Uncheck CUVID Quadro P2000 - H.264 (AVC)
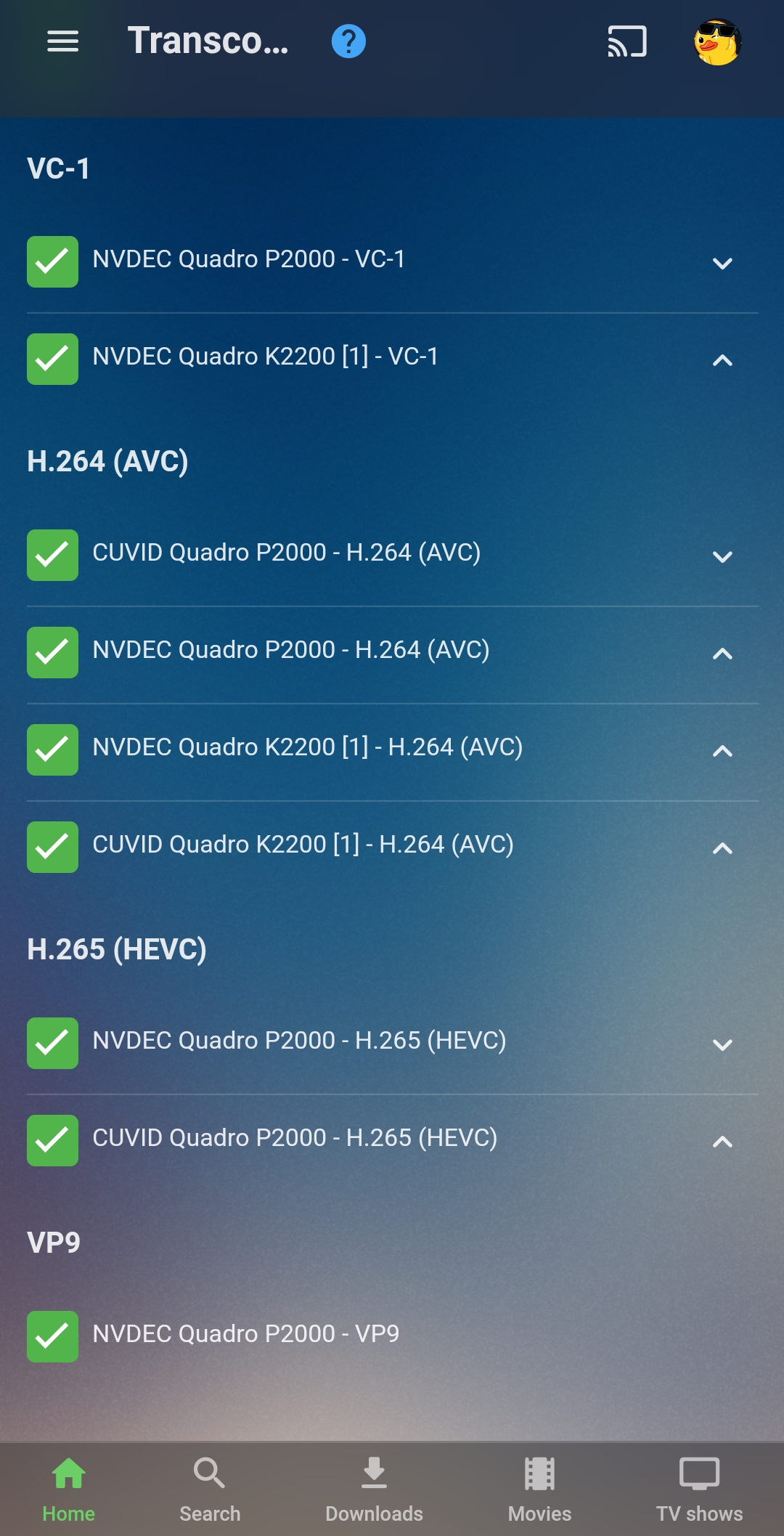Viewport: 784px width, 1536px height. click(52, 555)
